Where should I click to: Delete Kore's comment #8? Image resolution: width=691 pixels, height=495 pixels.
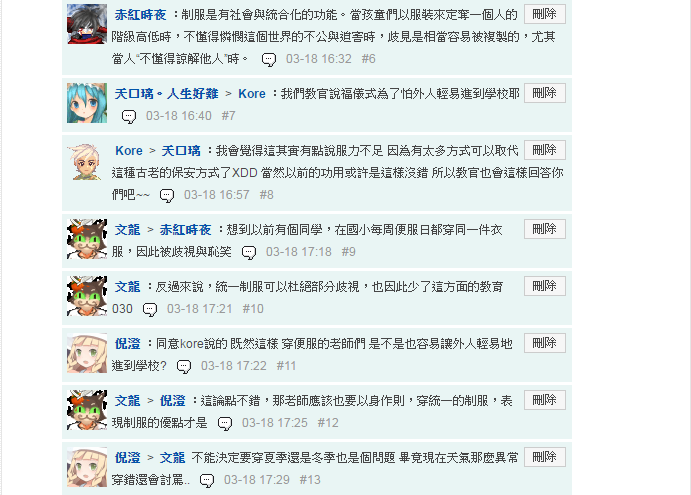click(x=544, y=150)
